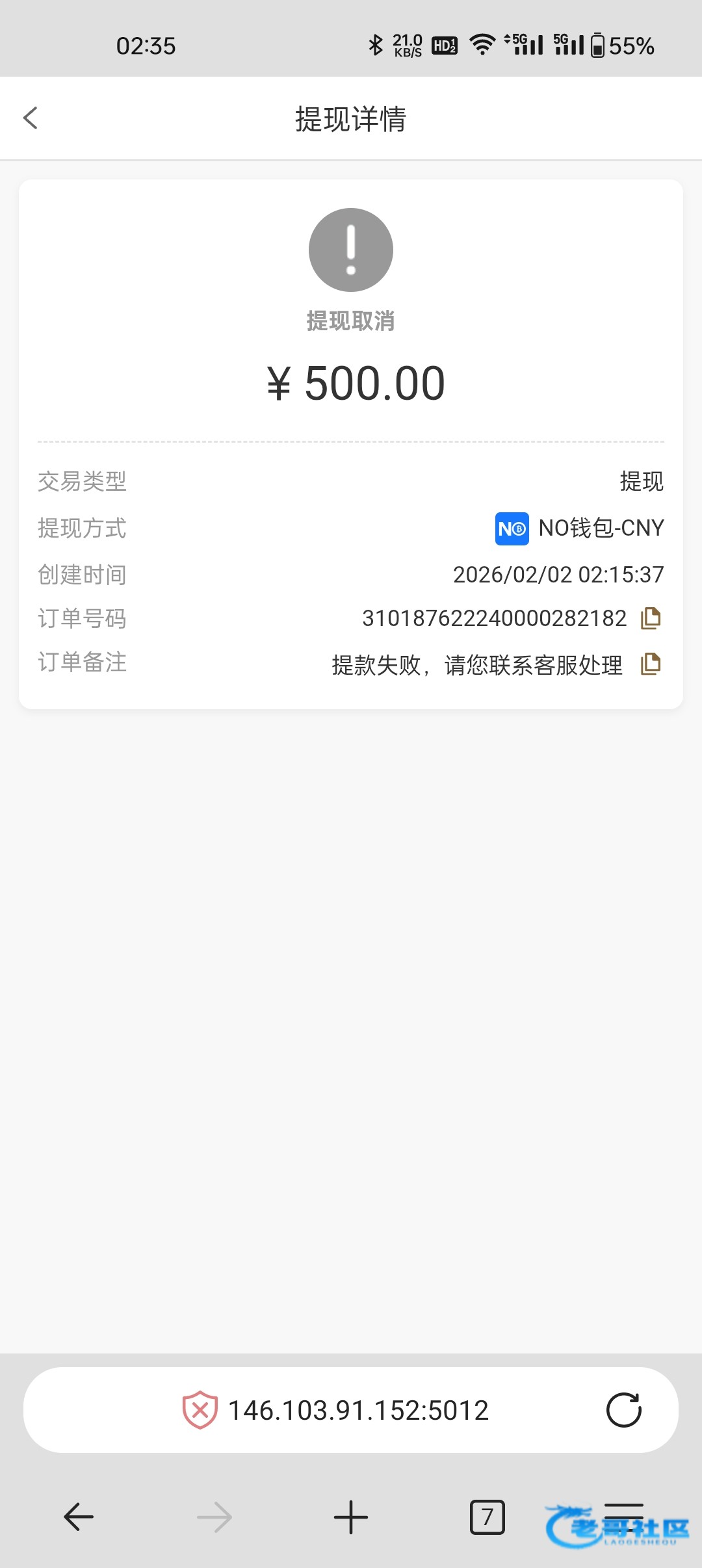Copy the order number 订单号码
702x1568 pixels.
point(651,618)
